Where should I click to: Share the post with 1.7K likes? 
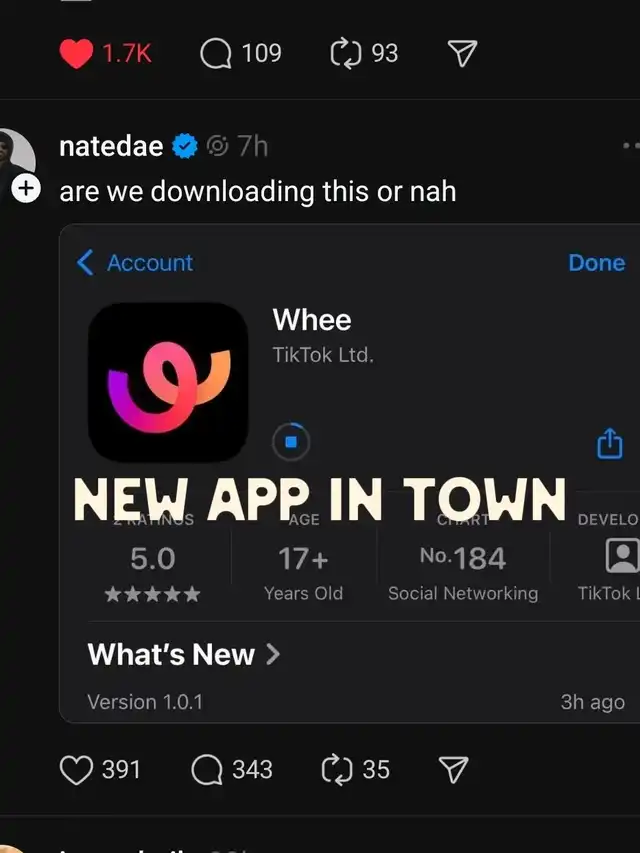click(x=462, y=53)
